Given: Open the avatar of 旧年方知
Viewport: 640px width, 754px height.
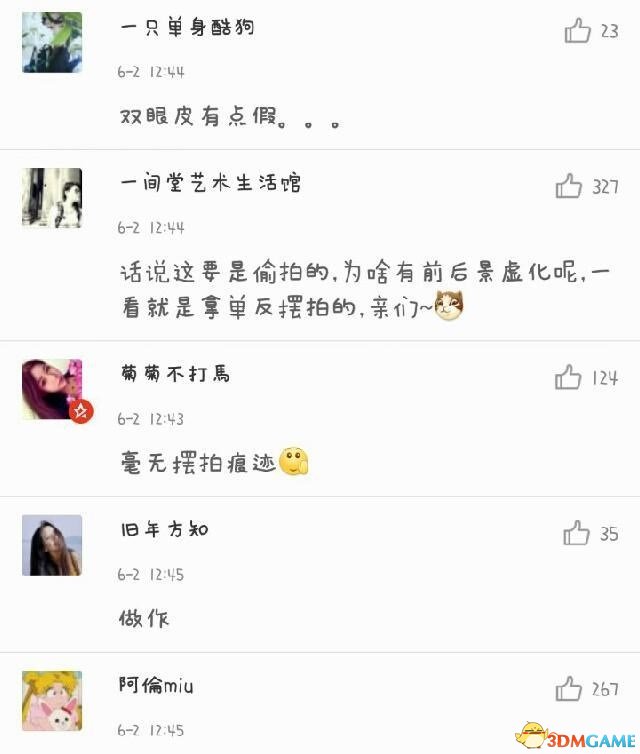Looking at the screenshot, I should pyautogui.click(x=52, y=545).
